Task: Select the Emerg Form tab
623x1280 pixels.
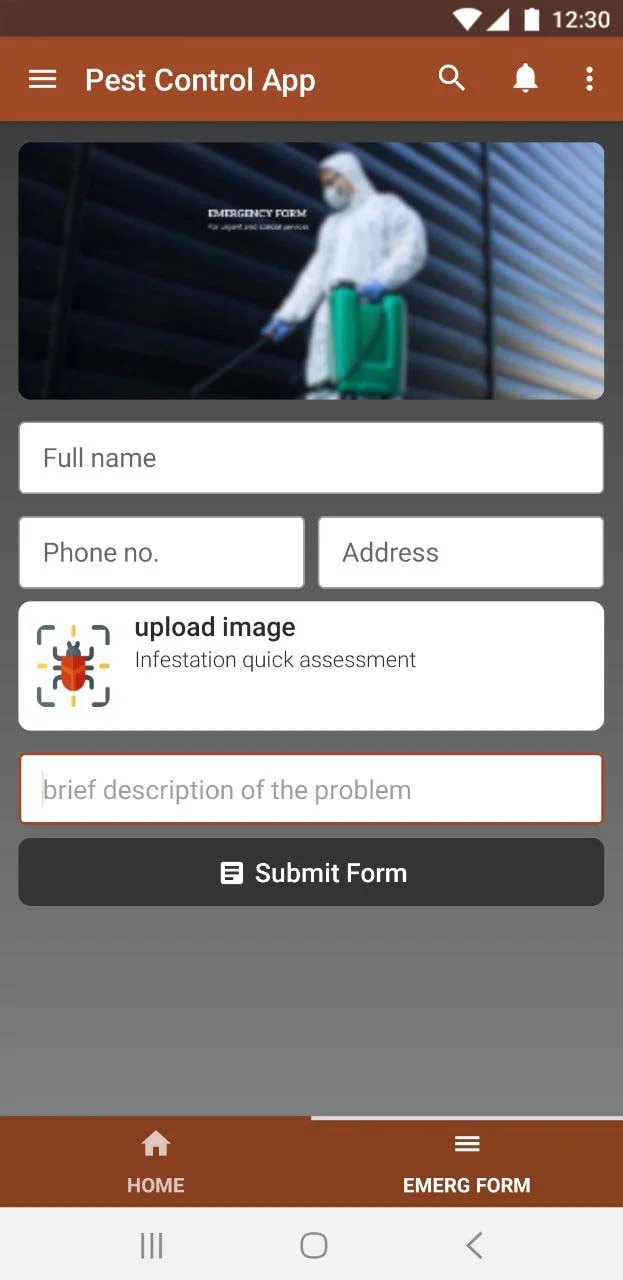Action: [x=467, y=1162]
